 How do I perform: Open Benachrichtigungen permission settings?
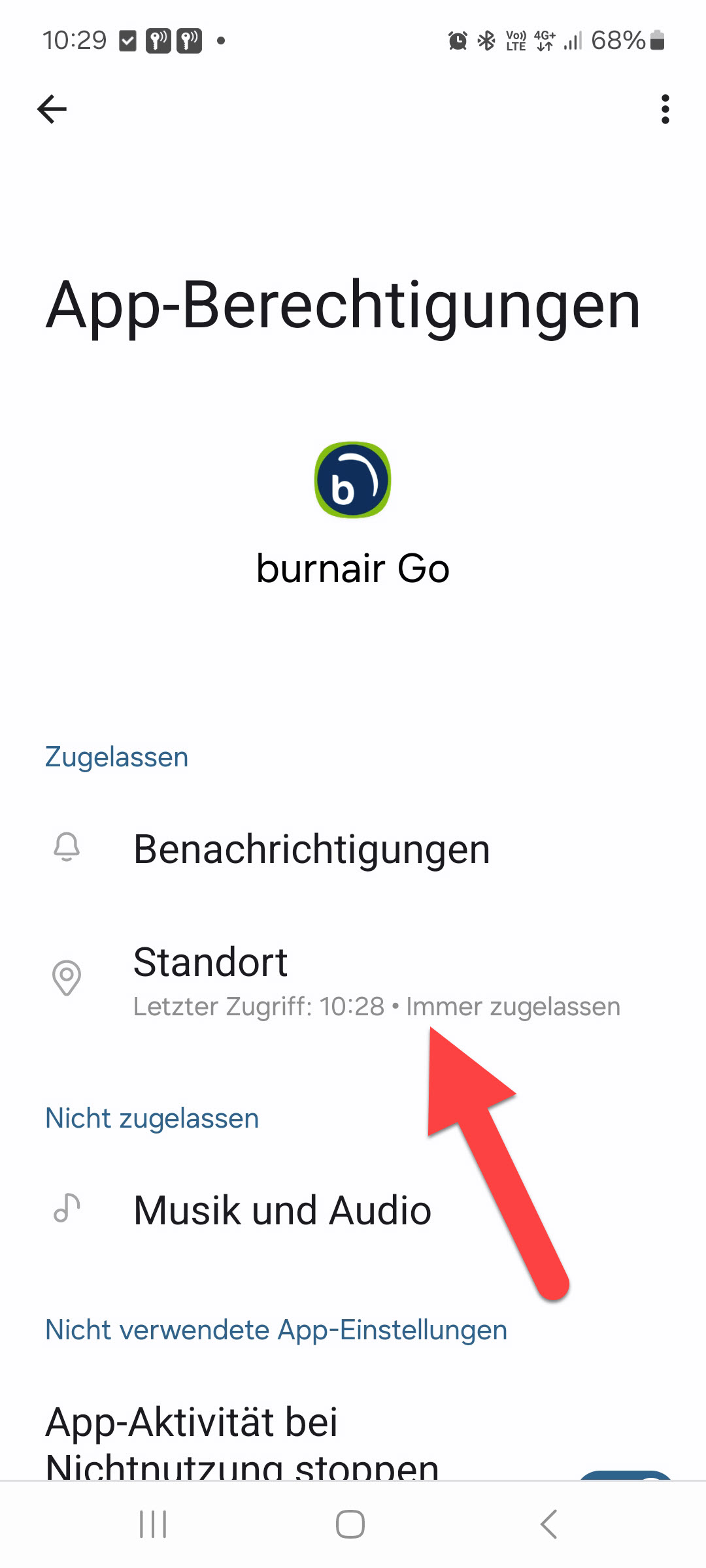pos(311,849)
